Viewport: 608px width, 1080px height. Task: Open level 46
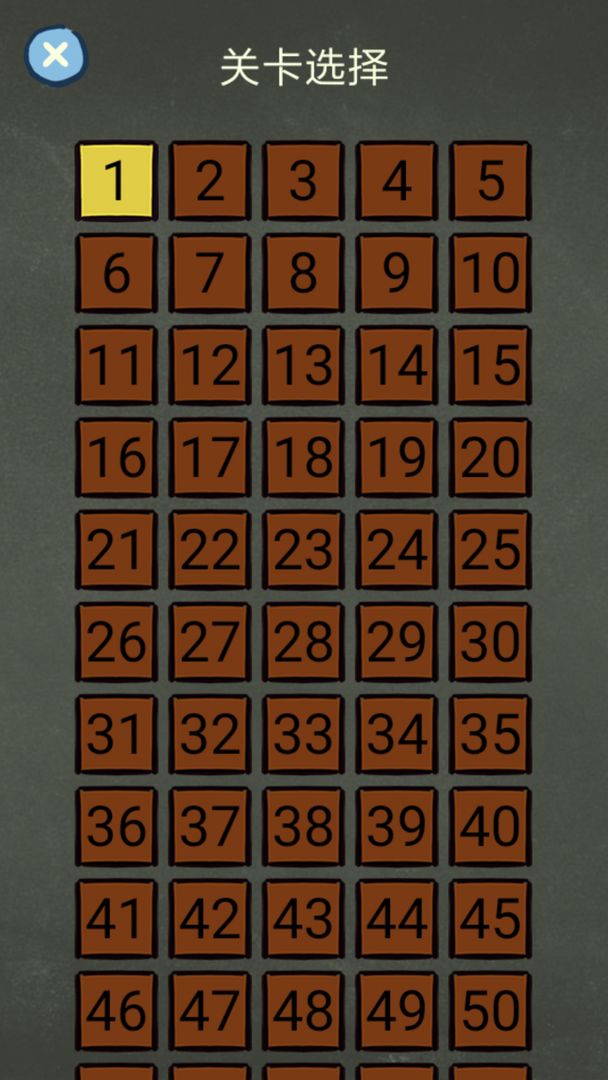pos(116,1011)
